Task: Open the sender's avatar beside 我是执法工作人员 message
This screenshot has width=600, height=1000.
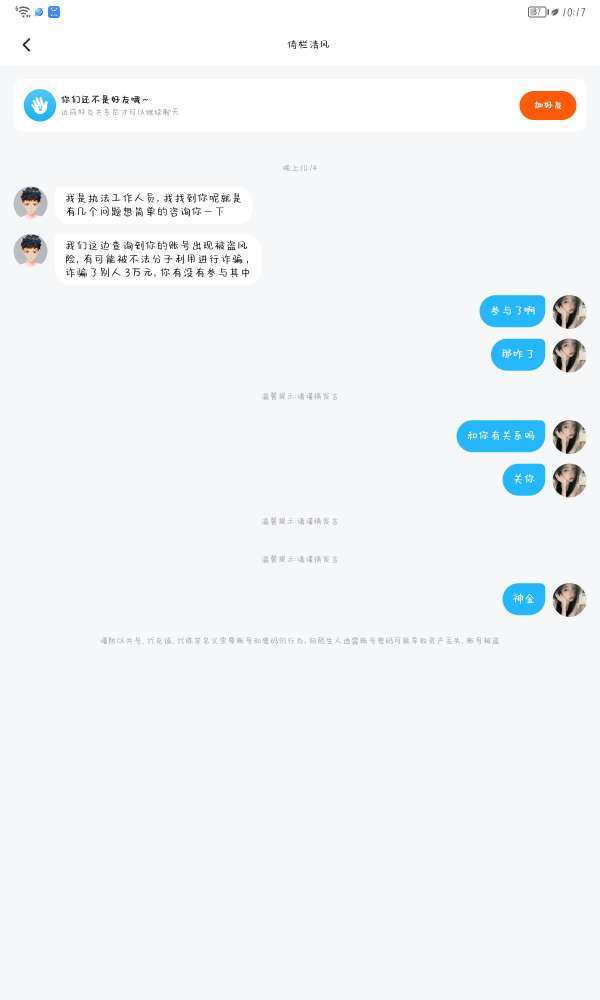Action: (x=30, y=203)
